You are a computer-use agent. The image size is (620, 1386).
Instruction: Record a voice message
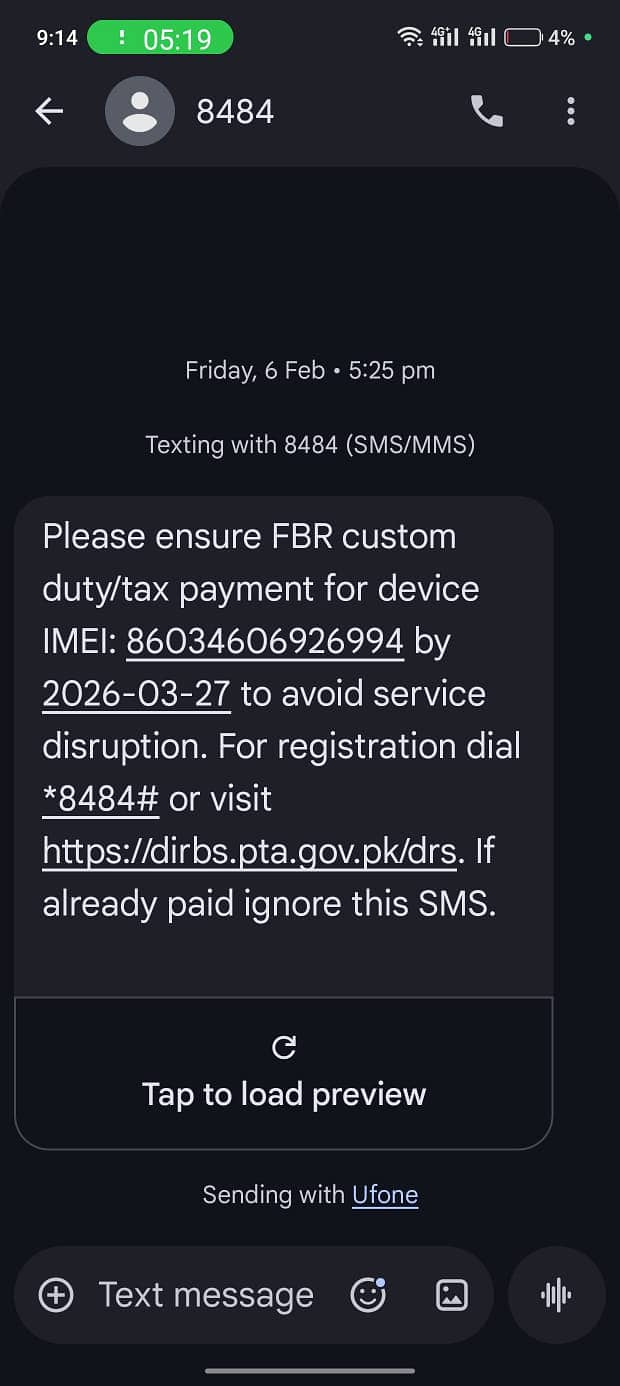tap(557, 1295)
